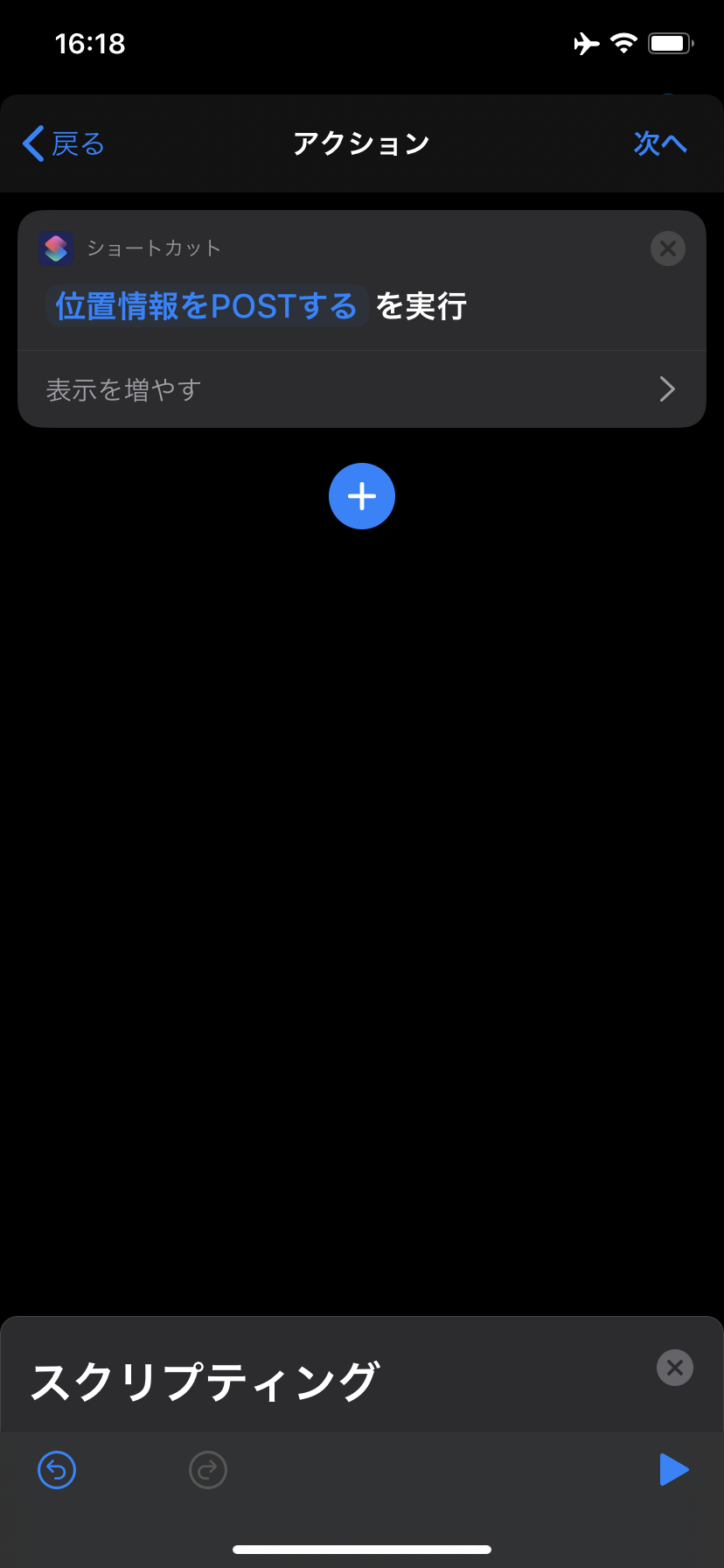724x1568 pixels.
Task: Expand 表示を増やす to show more options
Action: (x=125, y=388)
